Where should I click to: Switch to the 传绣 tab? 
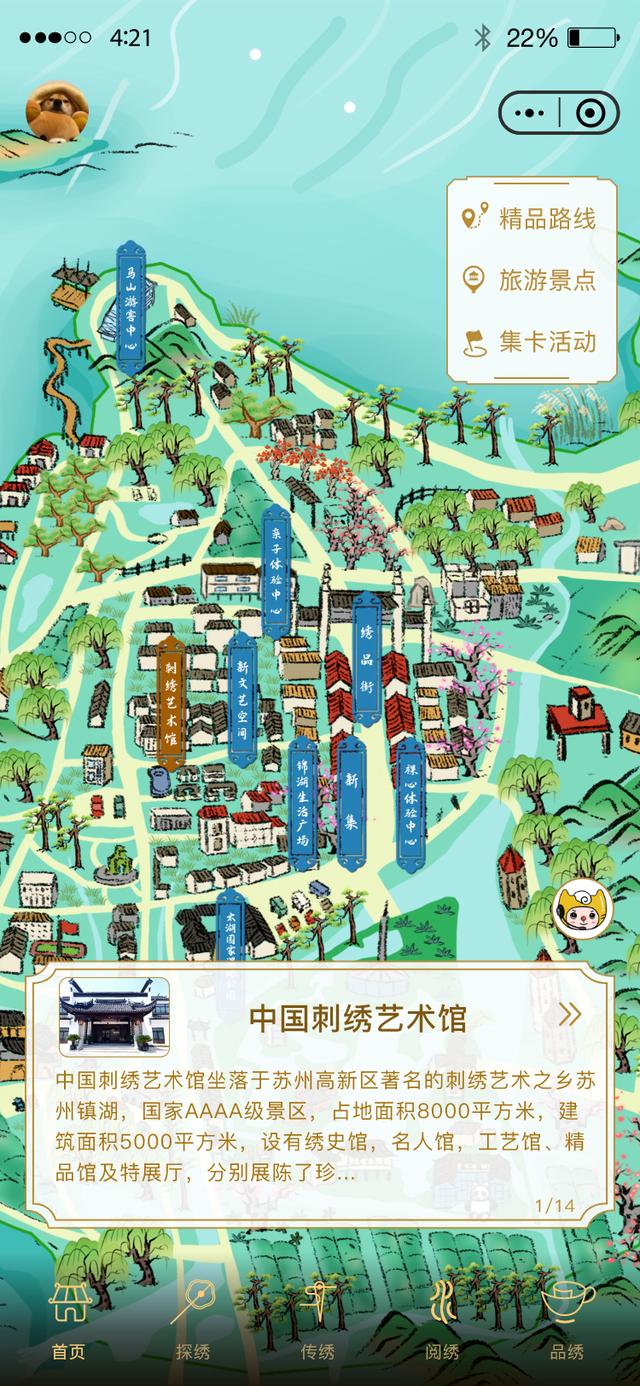[318, 1322]
